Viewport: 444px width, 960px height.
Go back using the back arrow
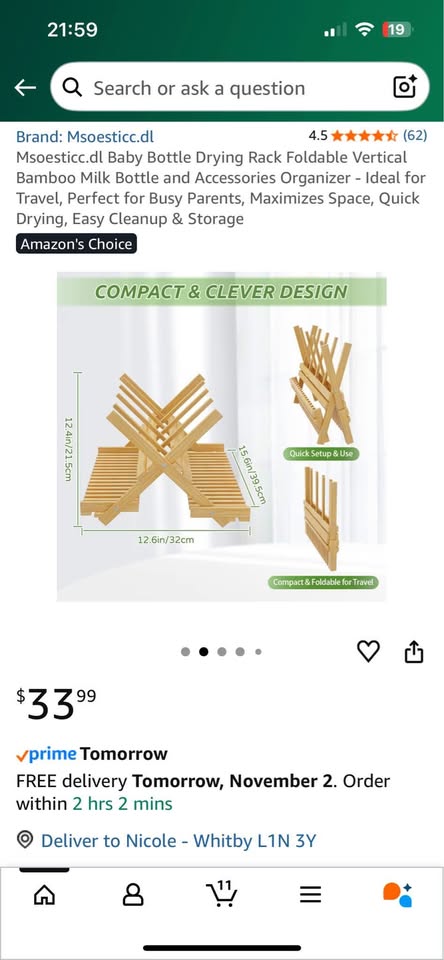(x=25, y=88)
